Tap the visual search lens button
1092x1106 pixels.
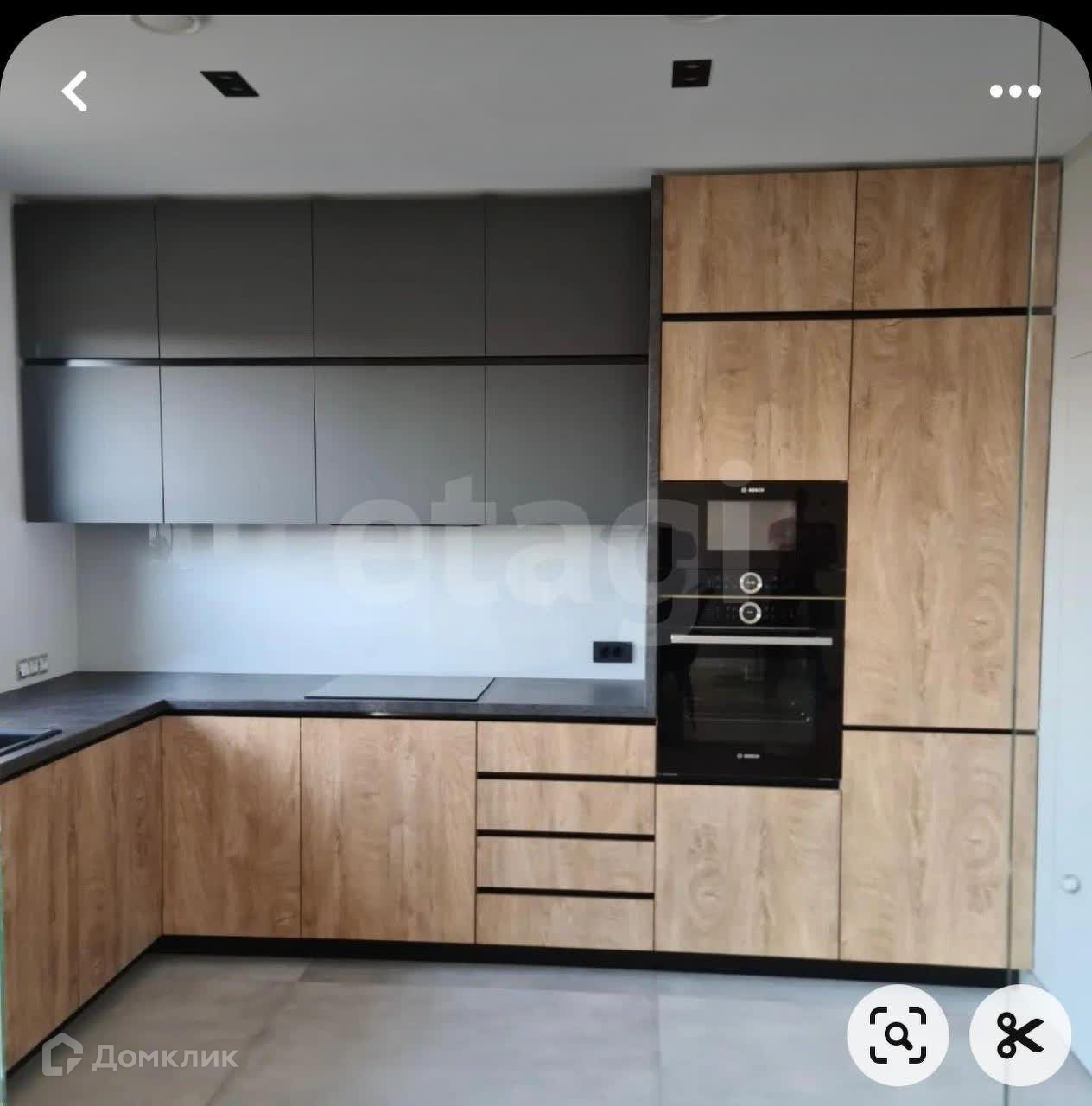[x=898, y=1034]
